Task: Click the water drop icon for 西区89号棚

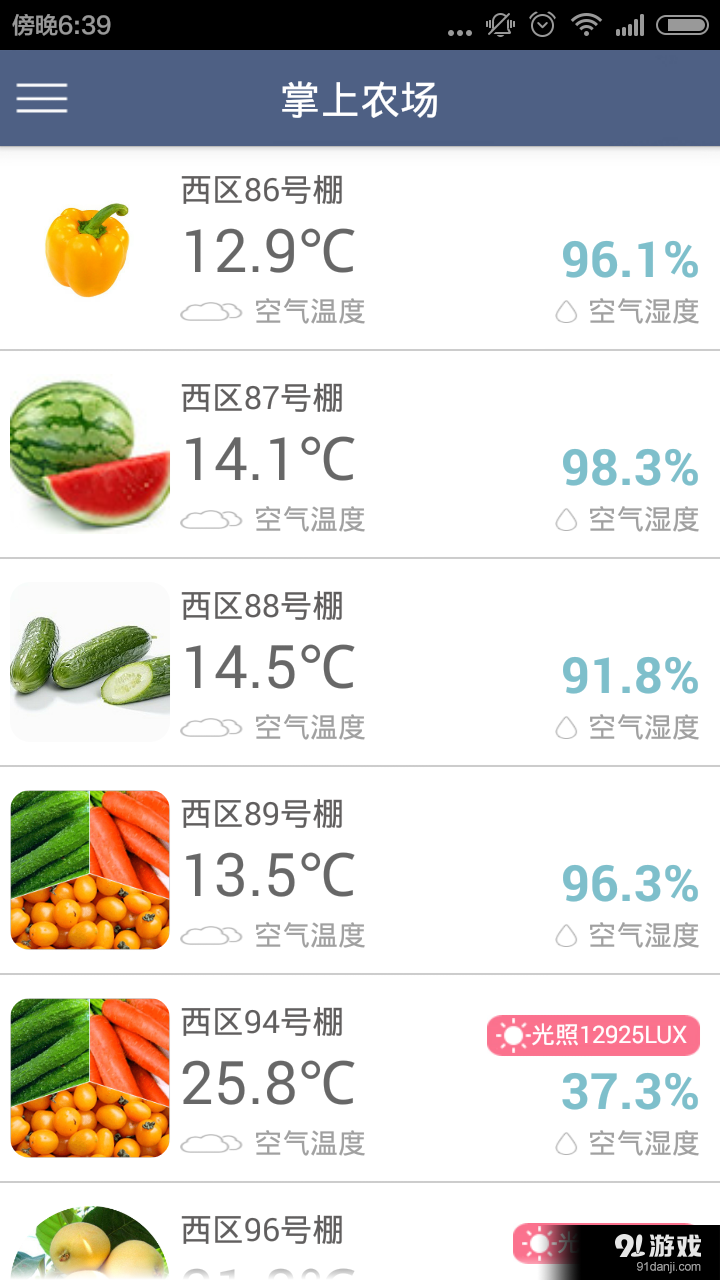Action: click(x=567, y=933)
